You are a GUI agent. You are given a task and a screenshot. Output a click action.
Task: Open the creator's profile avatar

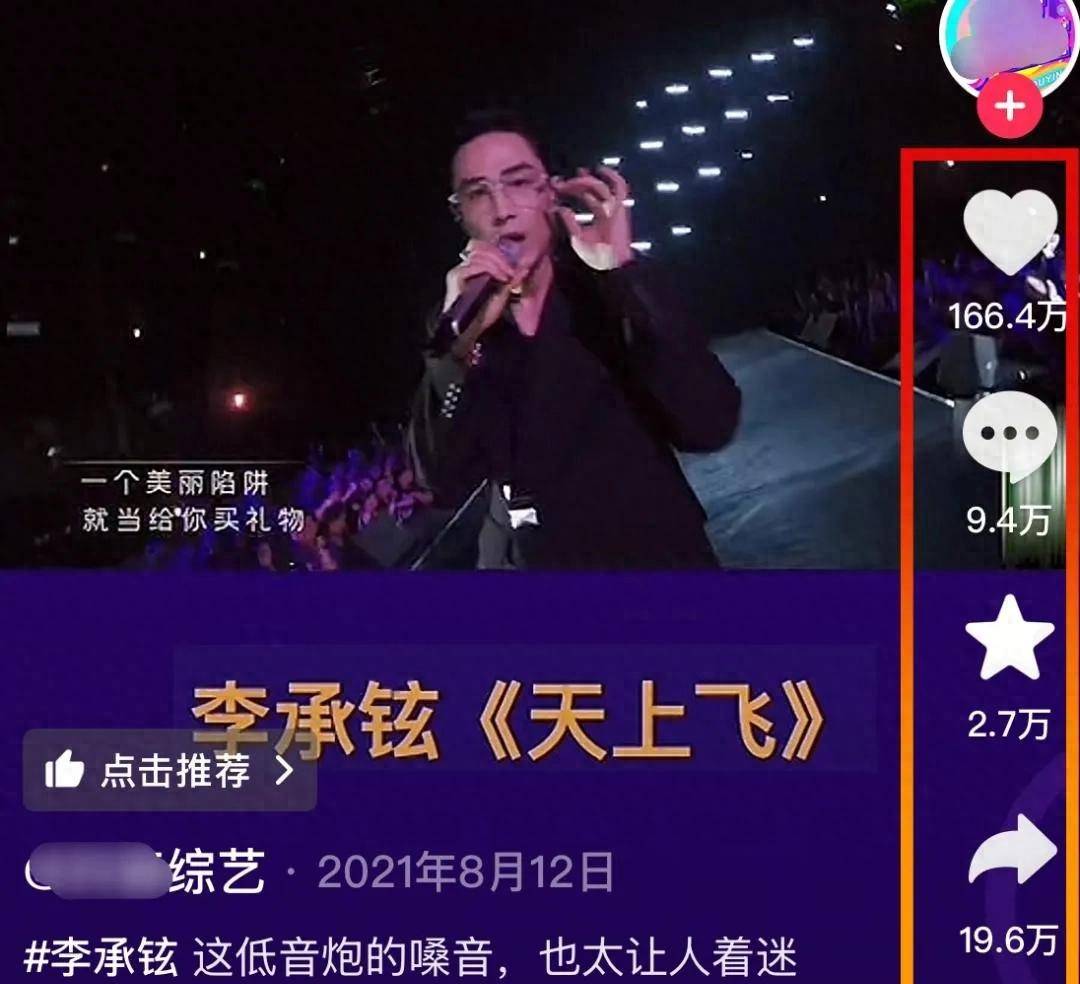pyautogui.click(x=1009, y=42)
